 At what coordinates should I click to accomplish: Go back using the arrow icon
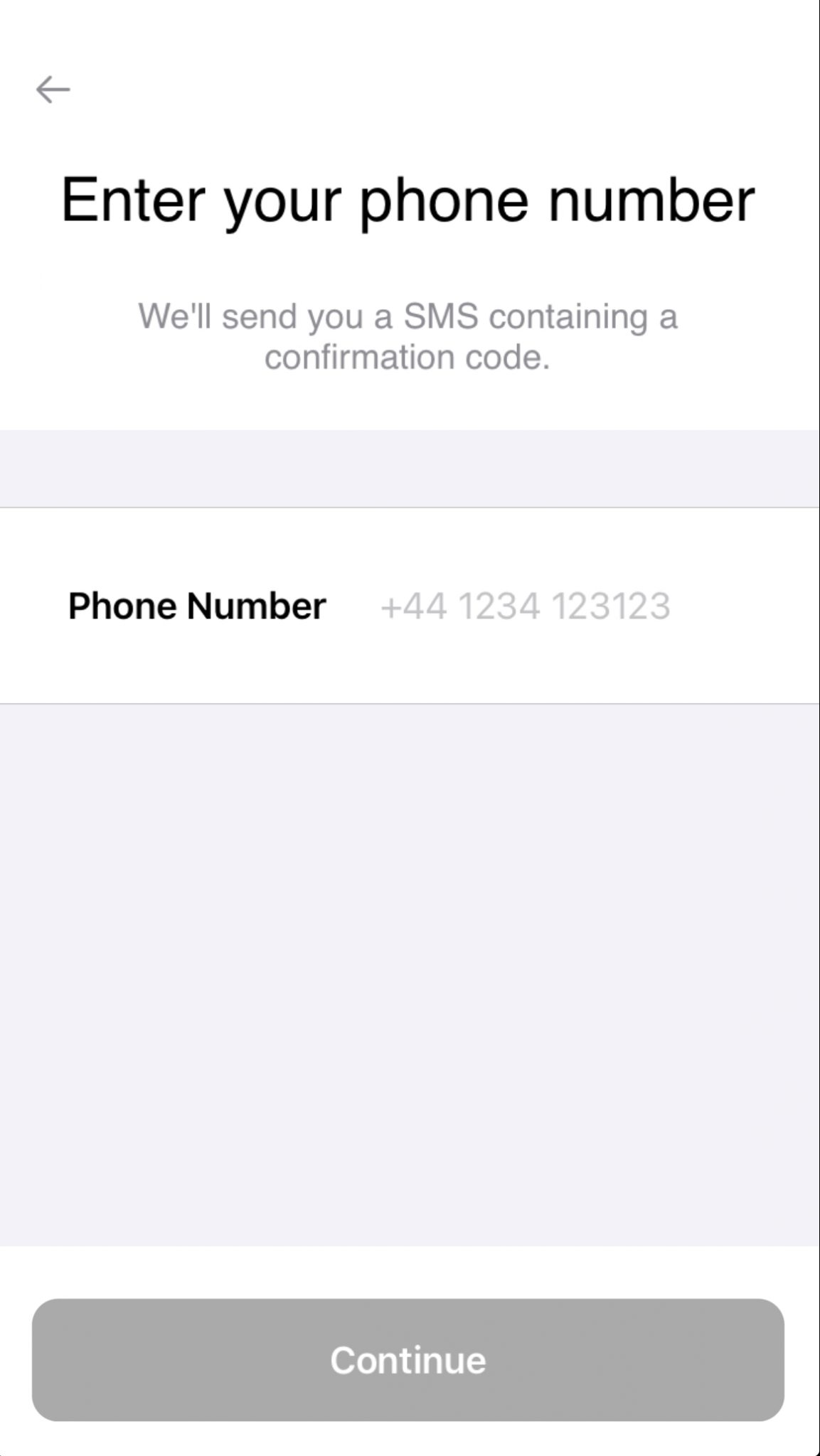tap(53, 90)
